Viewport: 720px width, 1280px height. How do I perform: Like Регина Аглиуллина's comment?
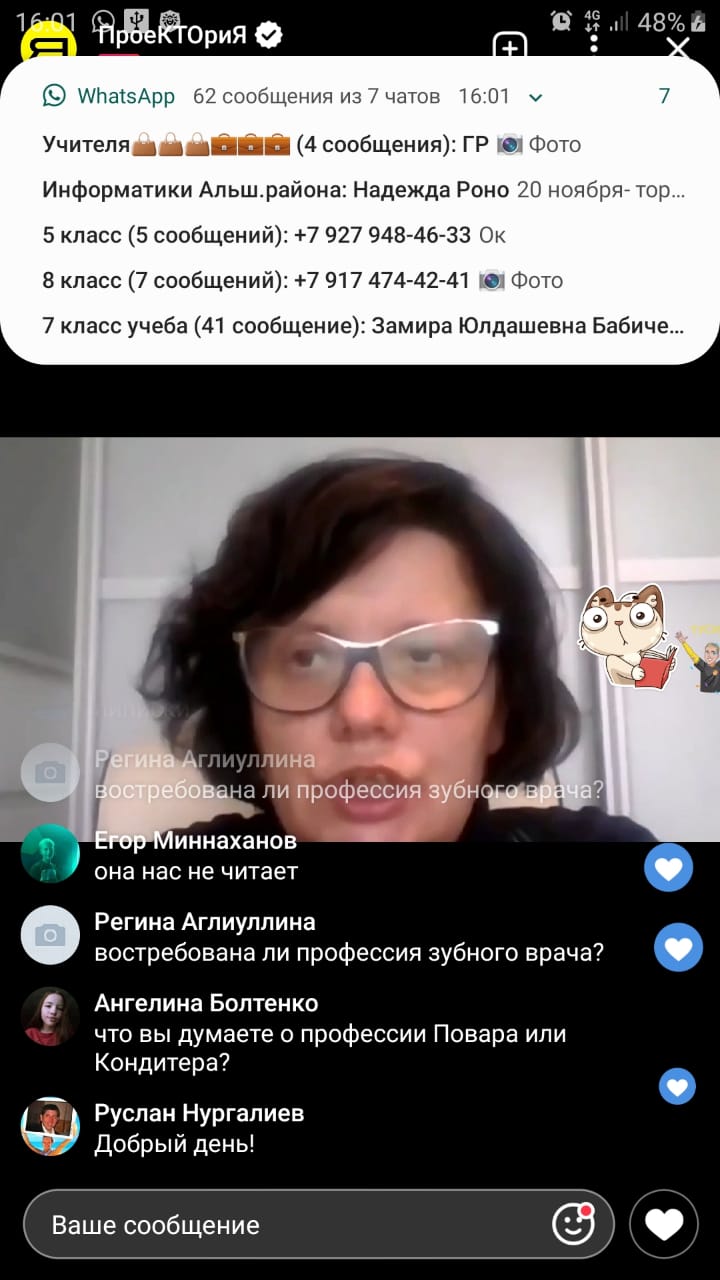[x=678, y=947]
